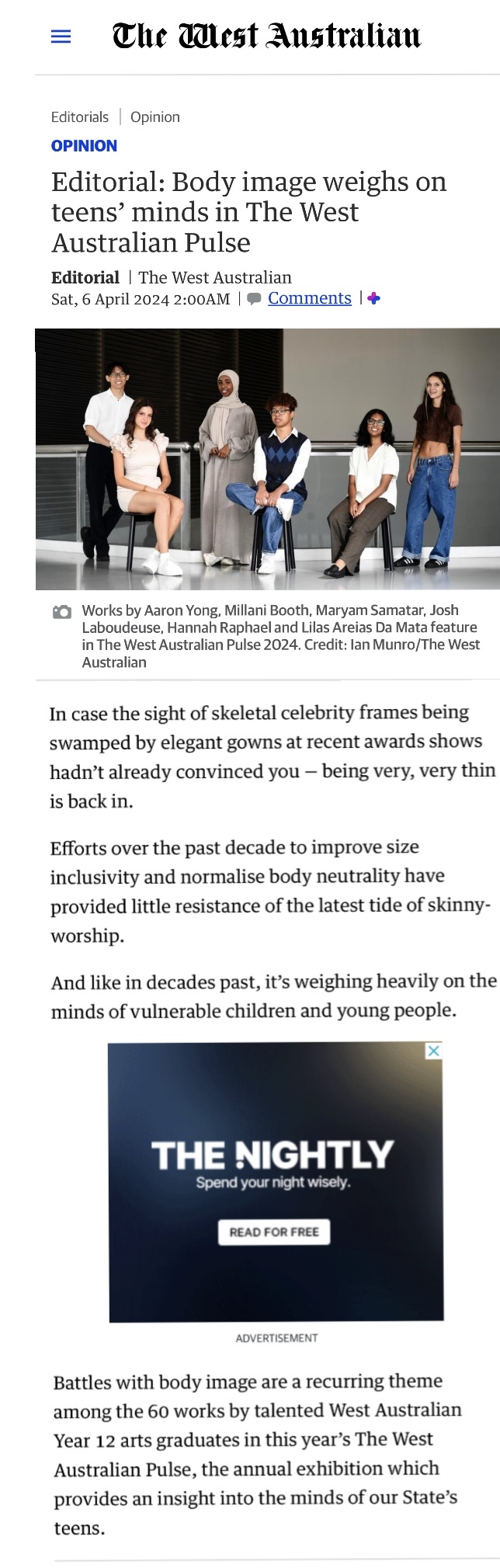Close The Nightly advertisement
This screenshot has height=1568, width=500.
[434, 1051]
